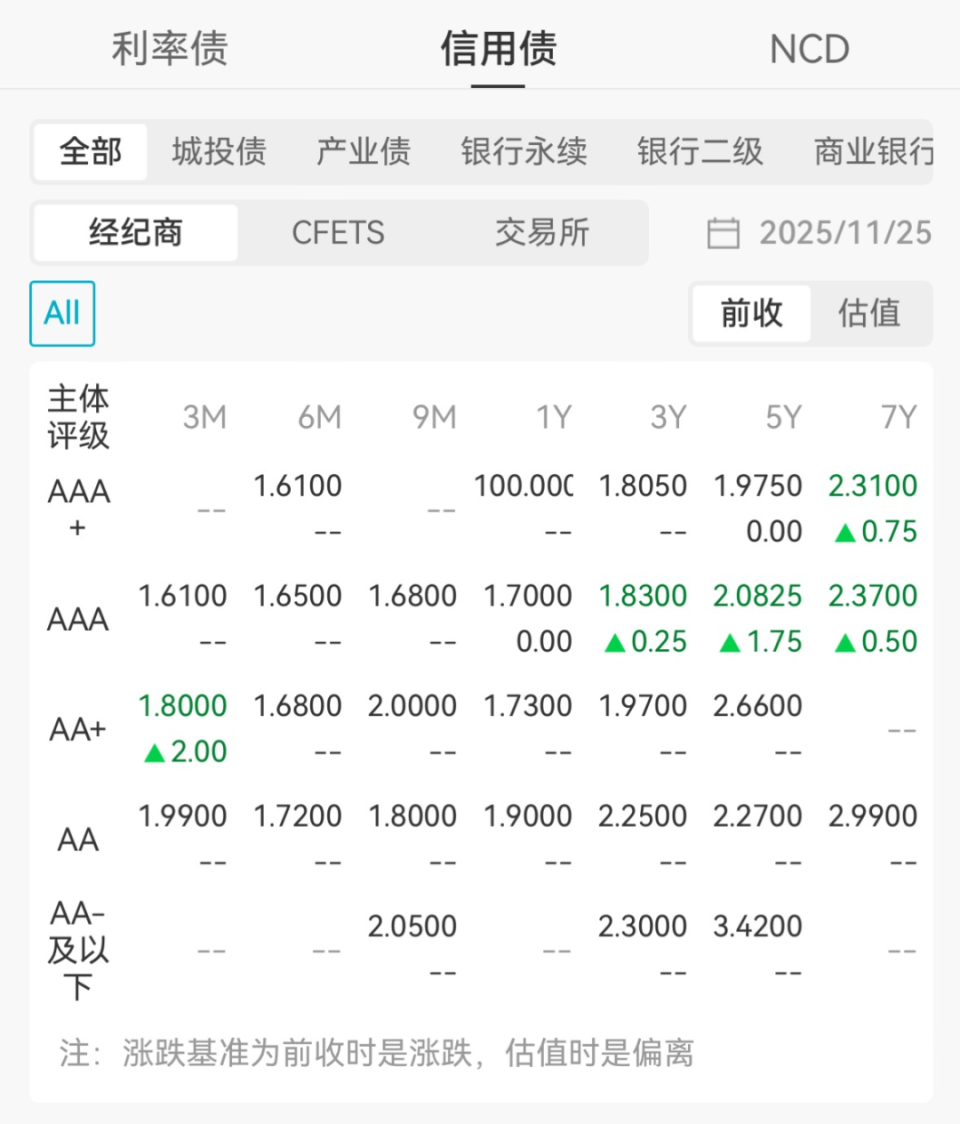The height and width of the screenshot is (1124, 960).
Task: Select the 前收 comparison basis
Action: (x=751, y=313)
